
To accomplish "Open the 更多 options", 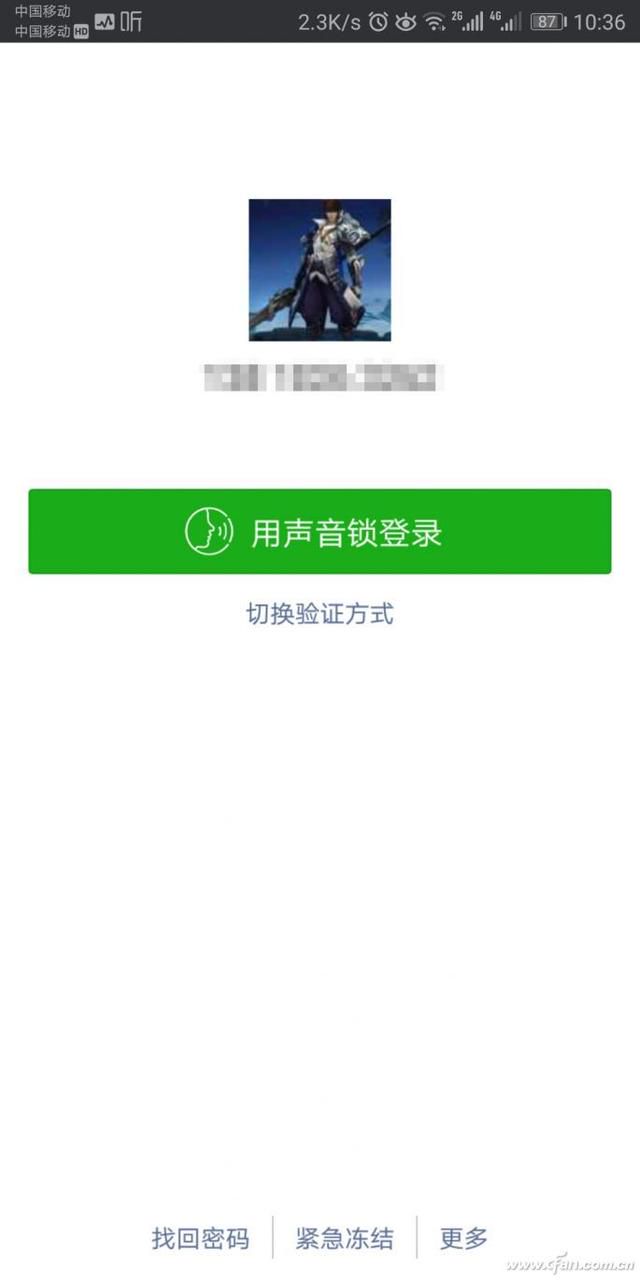I will tap(464, 1239).
